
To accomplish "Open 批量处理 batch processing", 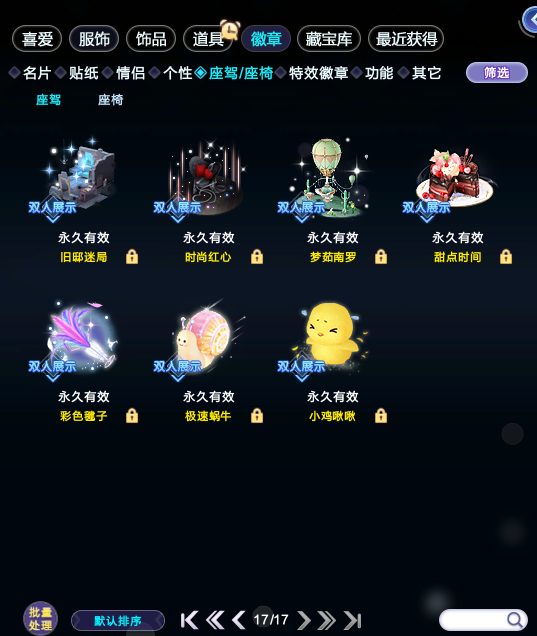I will point(40,619).
